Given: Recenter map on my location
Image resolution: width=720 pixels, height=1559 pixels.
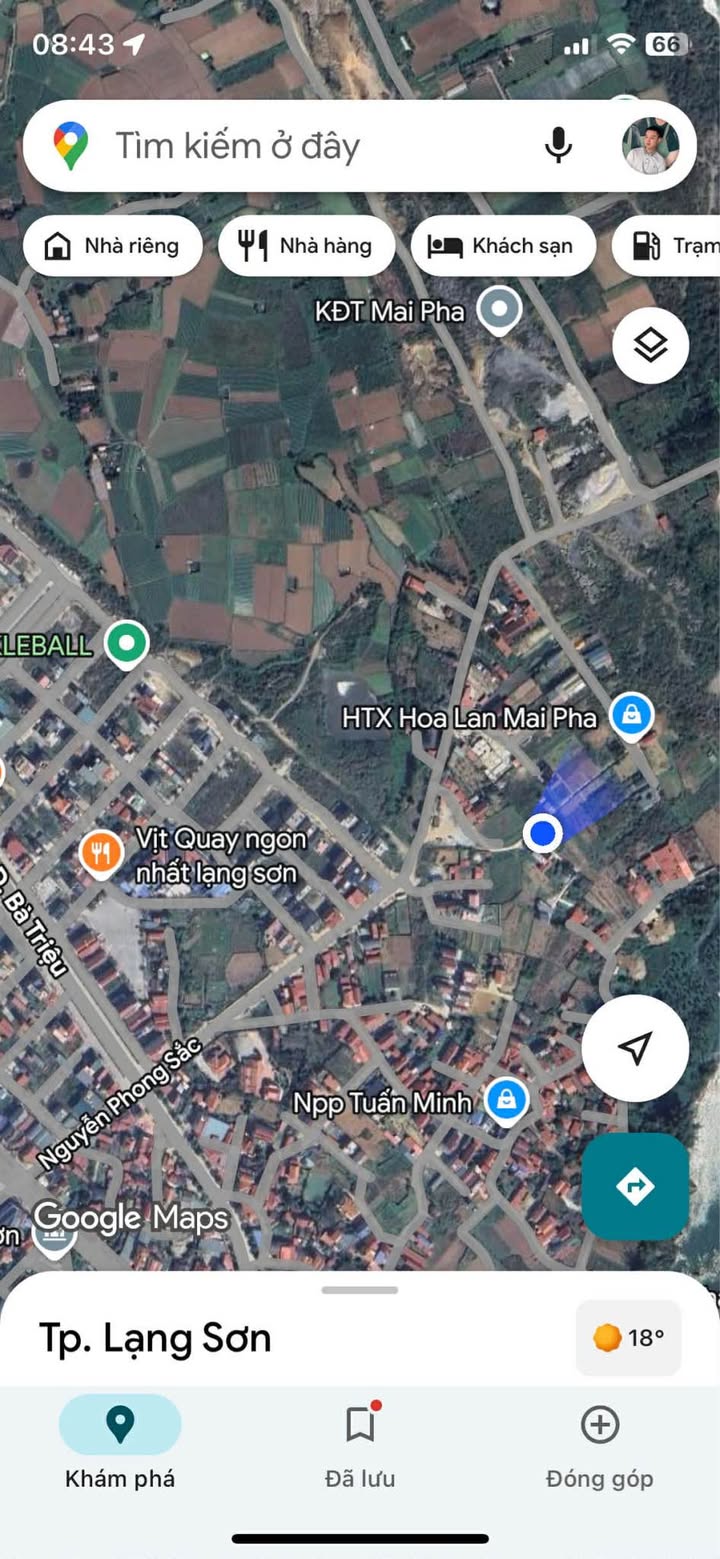Looking at the screenshot, I should [x=635, y=1048].
